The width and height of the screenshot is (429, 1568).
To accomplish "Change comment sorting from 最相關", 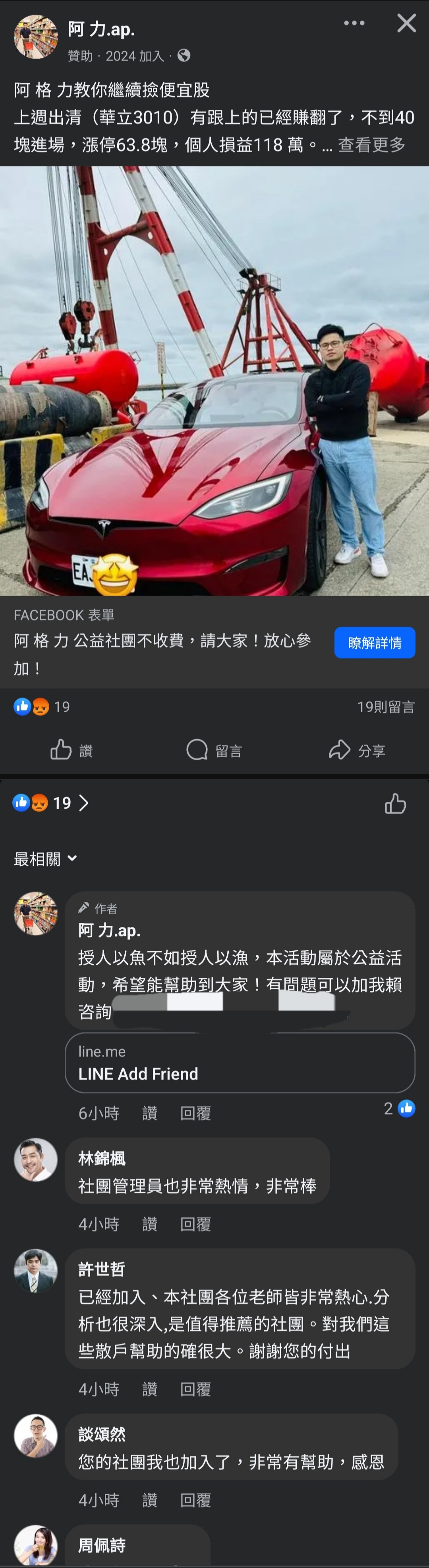I will 46,858.
